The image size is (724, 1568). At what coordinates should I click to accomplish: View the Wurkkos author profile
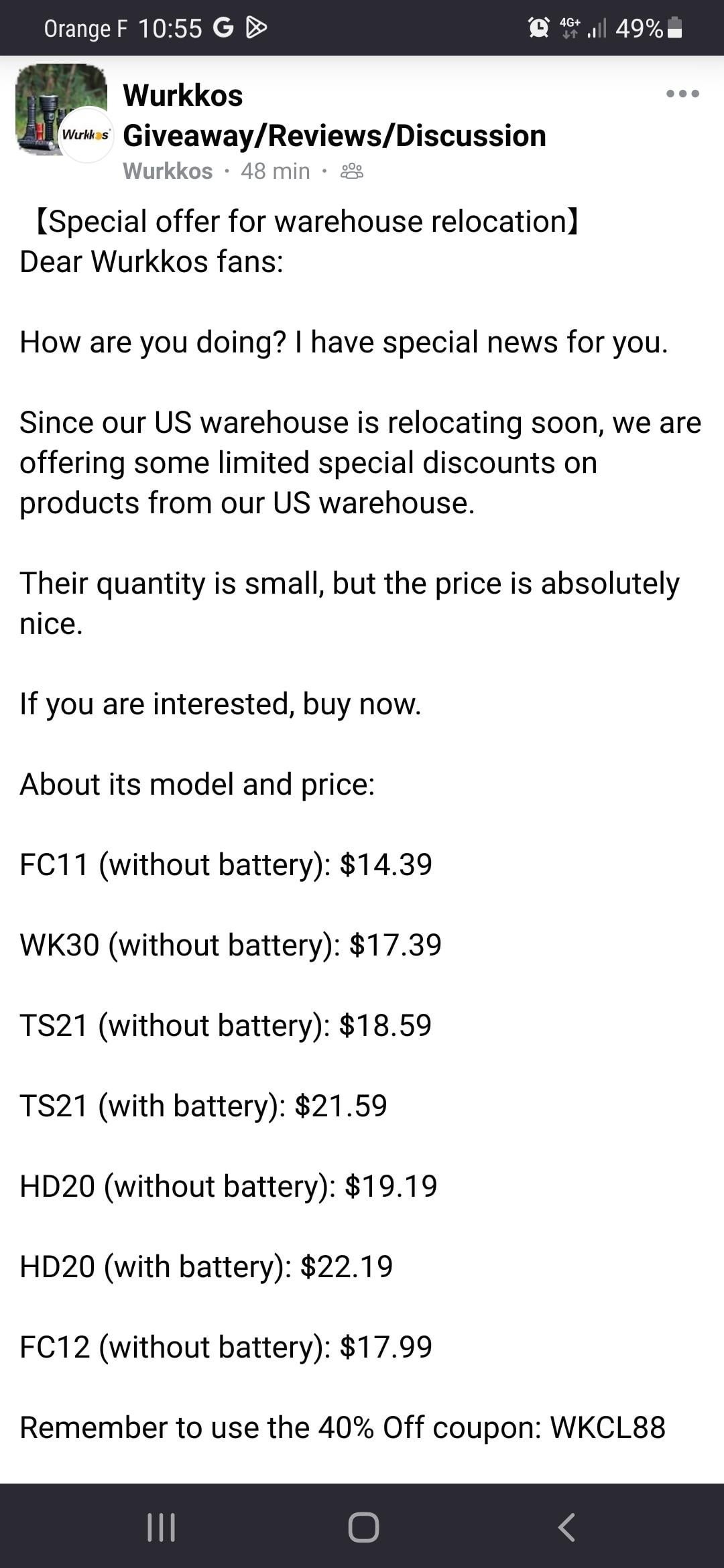pos(168,172)
